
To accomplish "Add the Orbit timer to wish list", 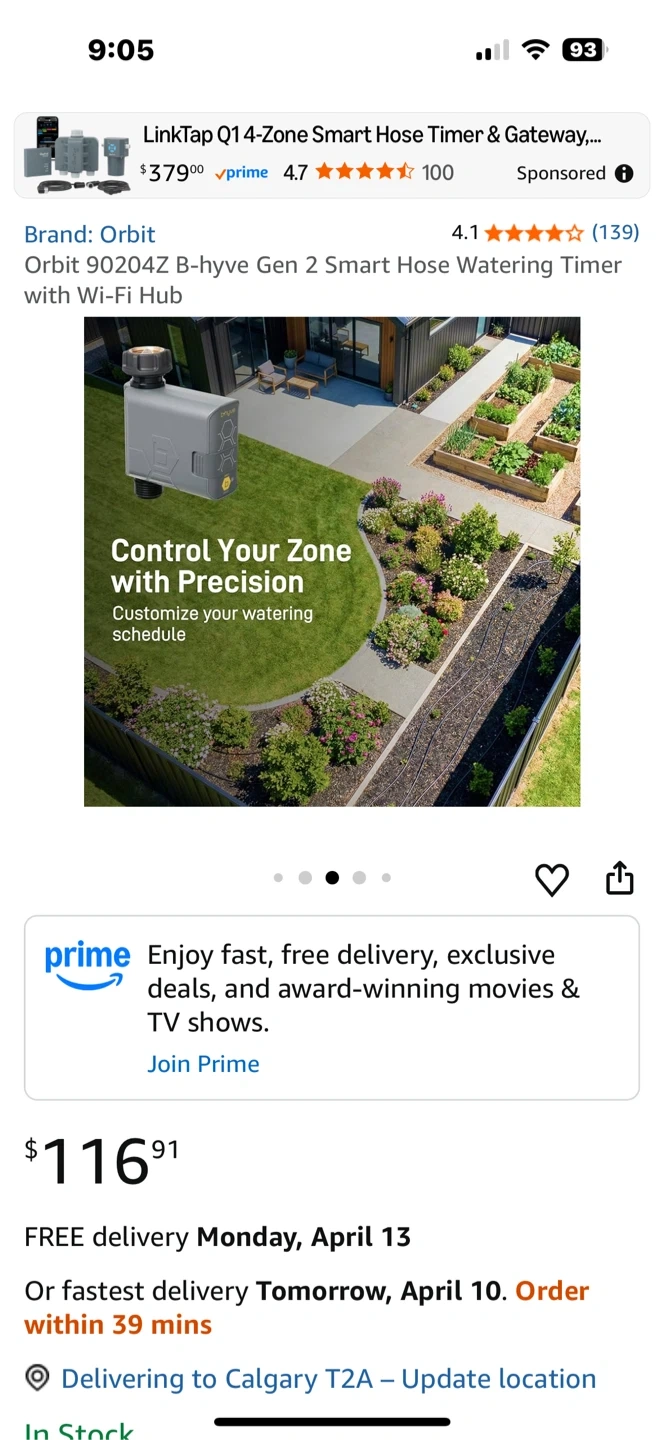I will pyautogui.click(x=552, y=879).
